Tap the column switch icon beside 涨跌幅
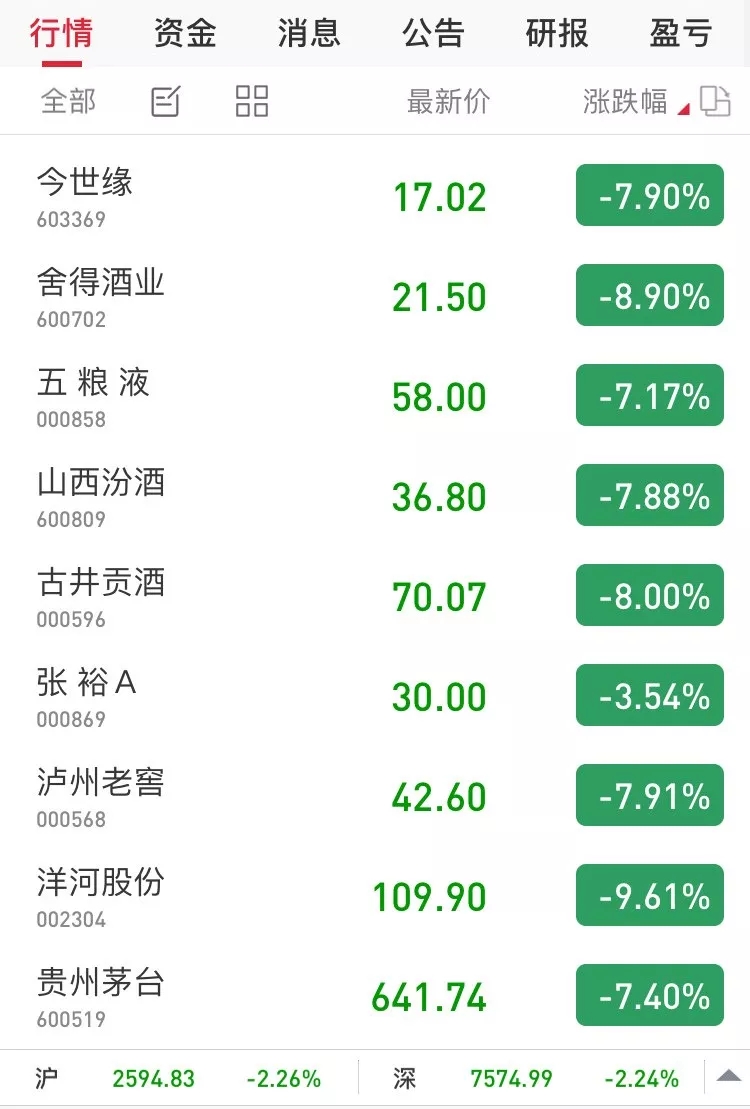The height and width of the screenshot is (1109, 750). coord(715,101)
